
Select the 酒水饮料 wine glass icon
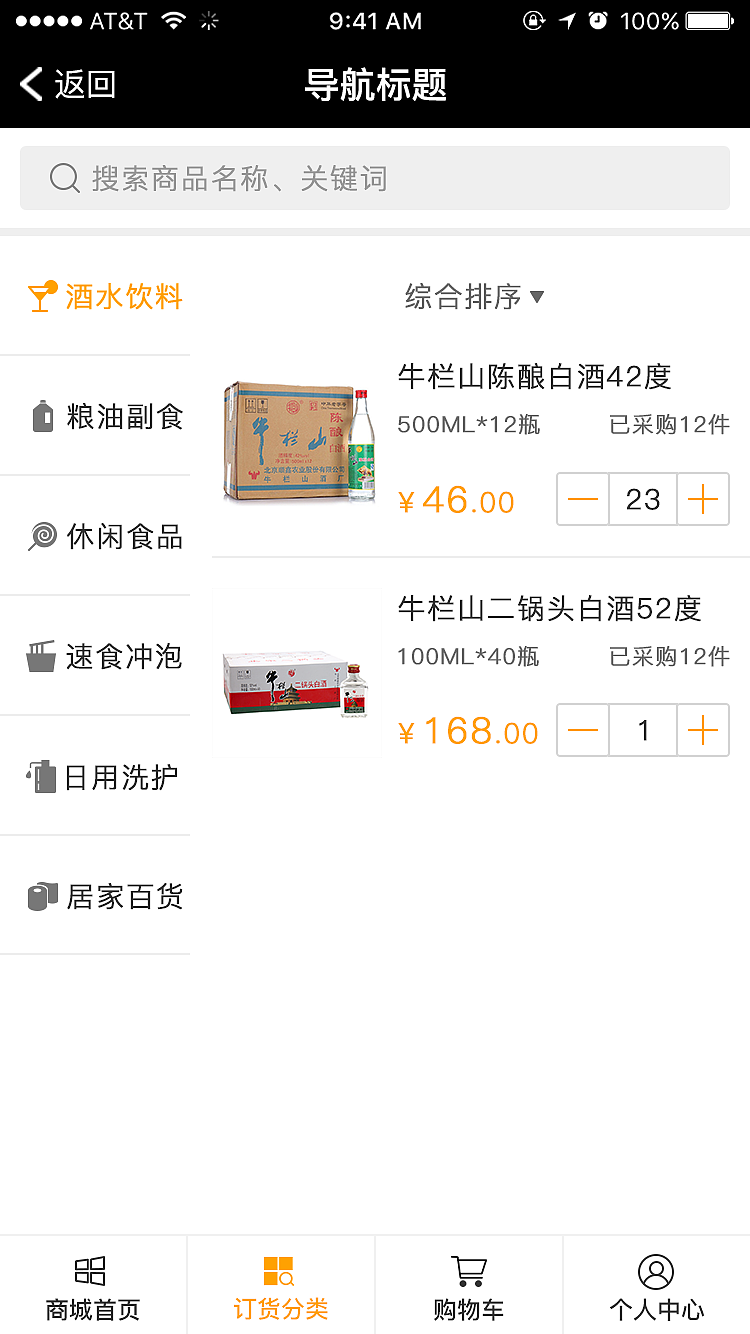pos(39,296)
